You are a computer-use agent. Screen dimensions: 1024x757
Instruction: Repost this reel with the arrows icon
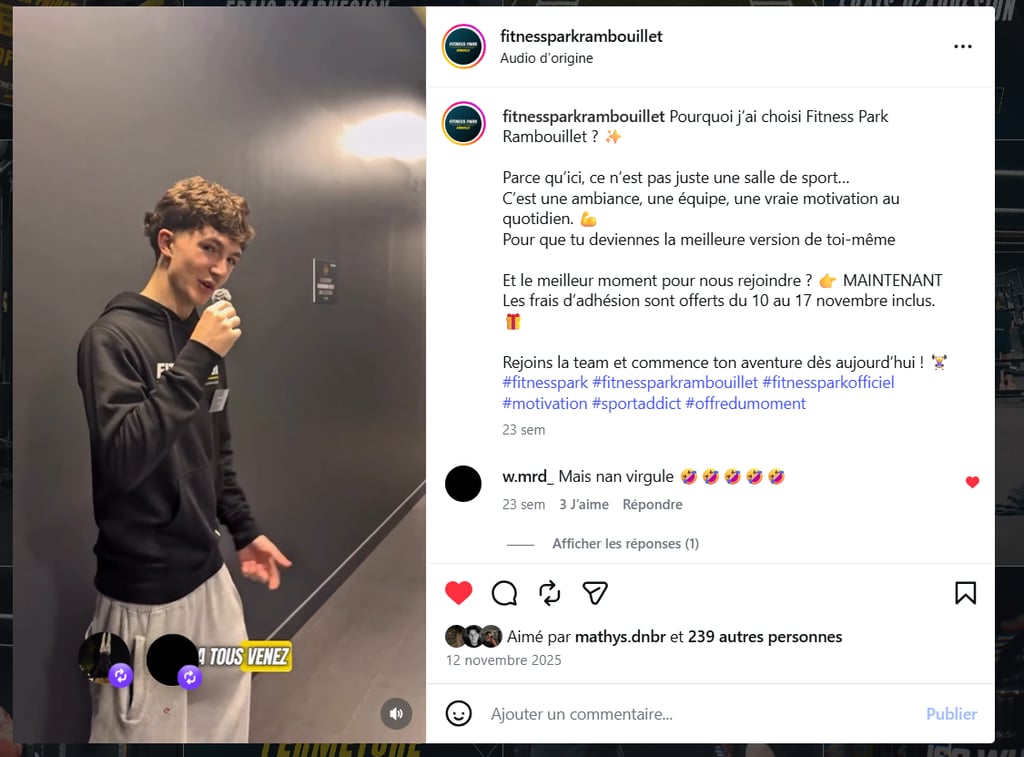tap(550, 593)
